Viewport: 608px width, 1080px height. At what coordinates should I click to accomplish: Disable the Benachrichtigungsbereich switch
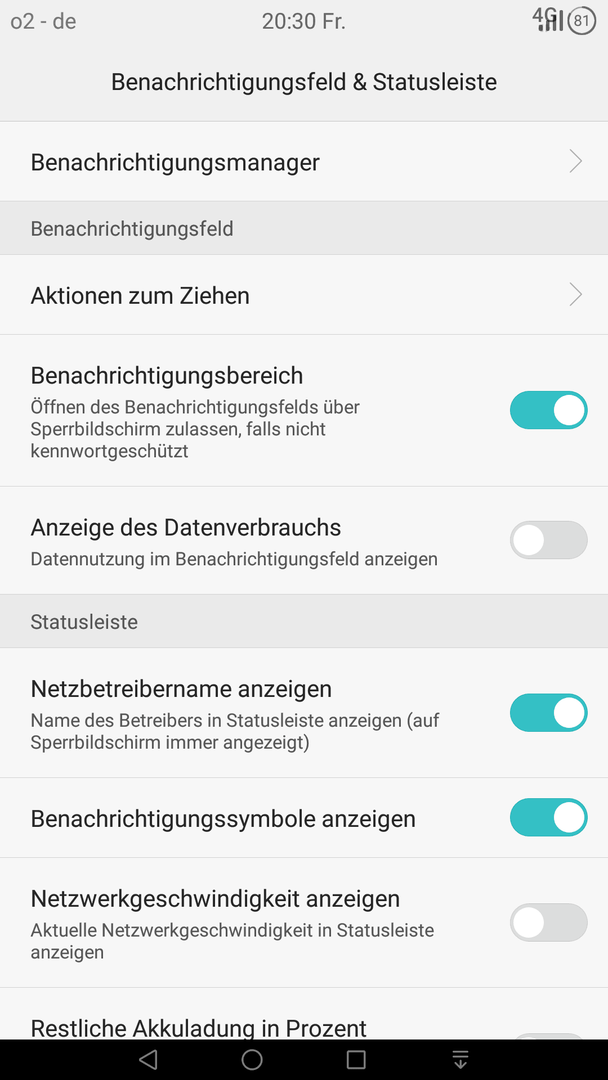(x=548, y=411)
